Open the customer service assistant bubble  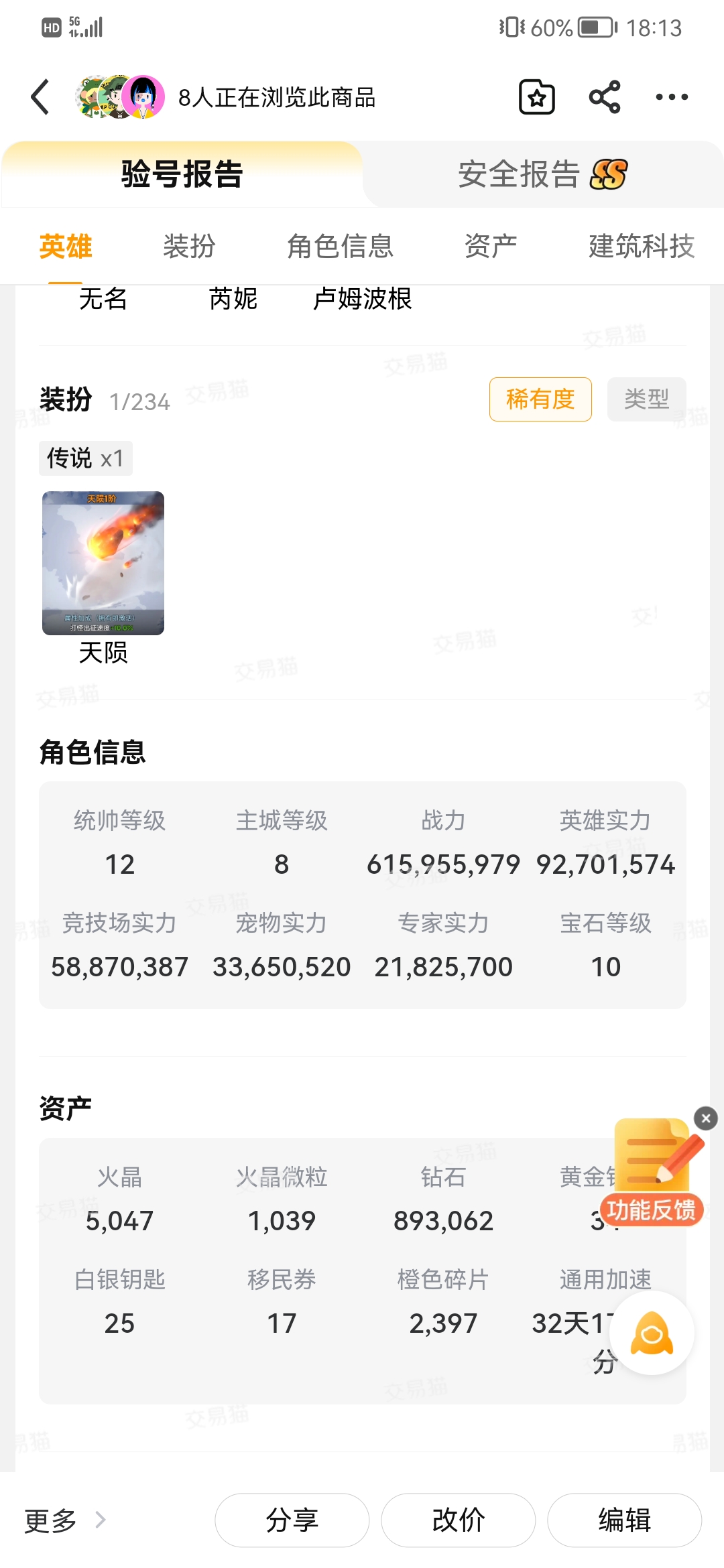coord(652,1333)
